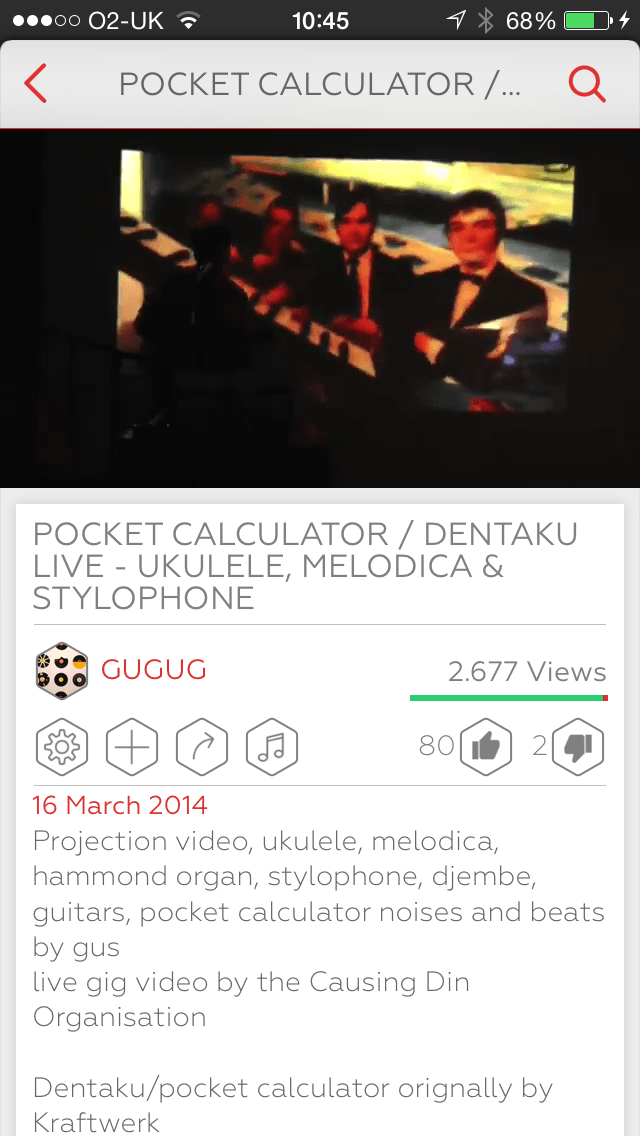
Task: Tap the music note hexagon icon
Action: point(272,747)
